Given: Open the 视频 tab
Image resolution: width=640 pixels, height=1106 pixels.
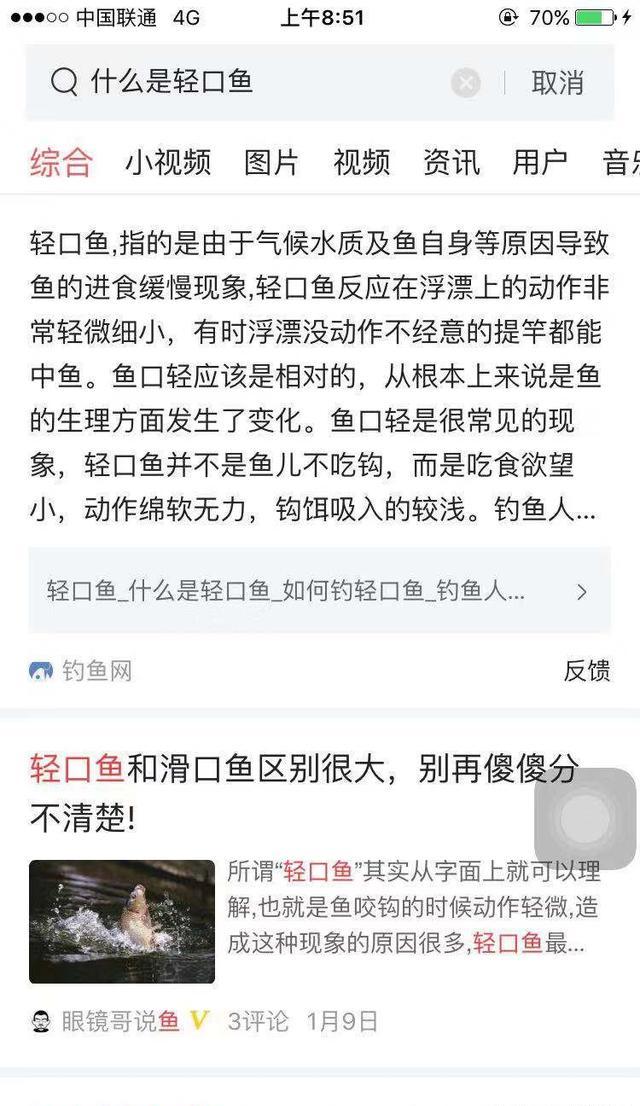Looking at the screenshot, I should pos(361,162).
